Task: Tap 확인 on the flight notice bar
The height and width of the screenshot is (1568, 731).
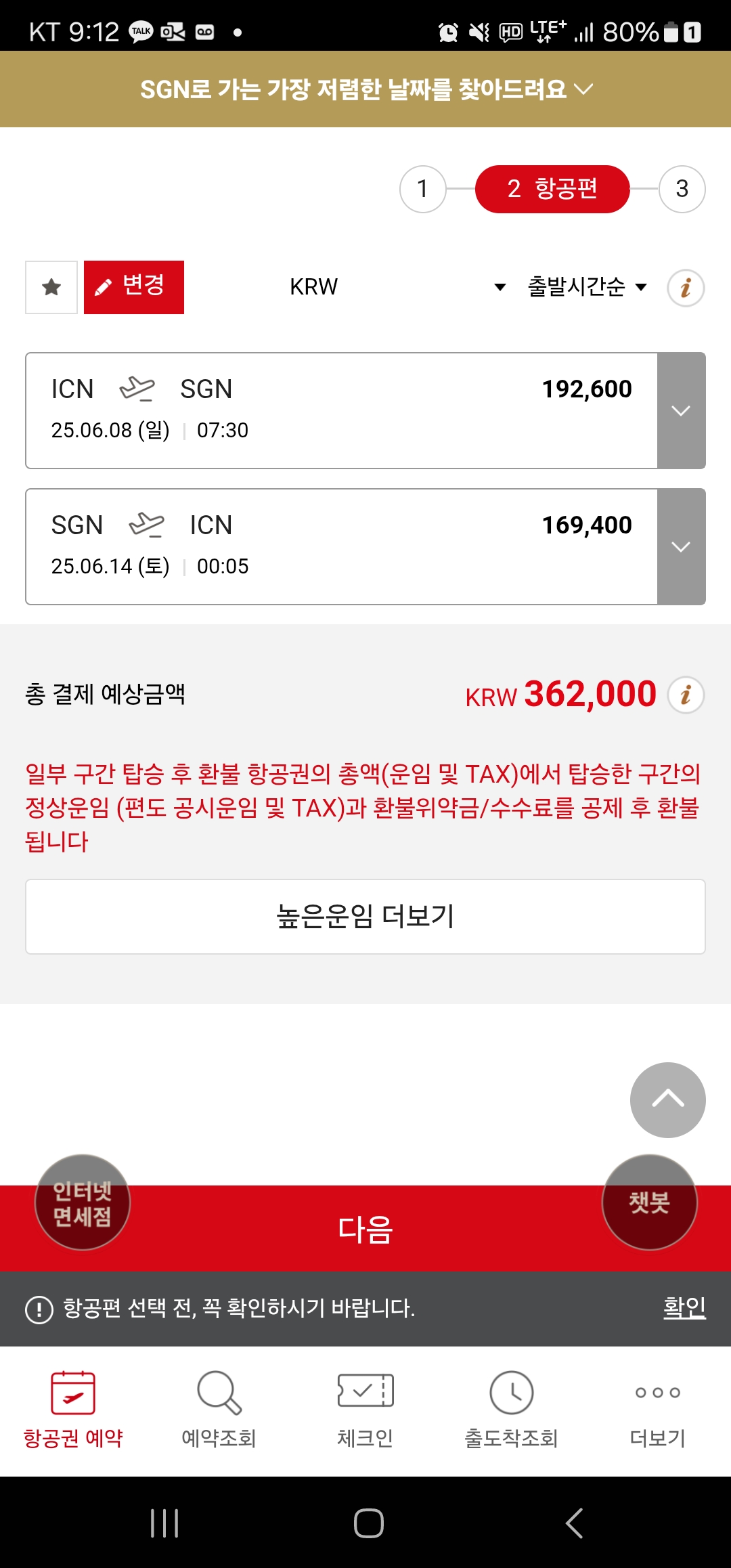Action: [684, 1307]
